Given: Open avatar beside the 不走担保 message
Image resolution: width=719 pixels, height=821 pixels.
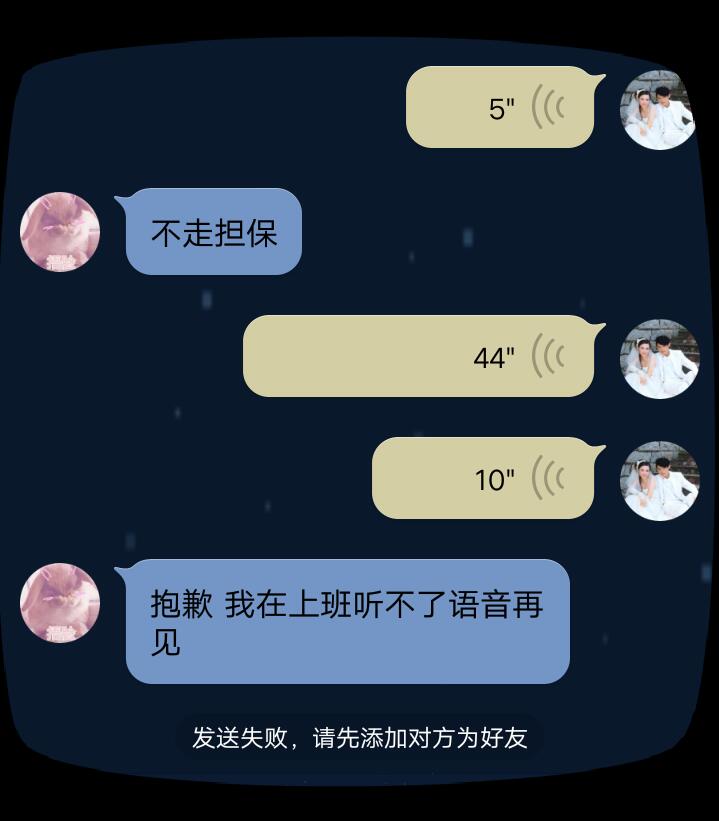Looking at the screenshot, I should (x=60, y=232).
